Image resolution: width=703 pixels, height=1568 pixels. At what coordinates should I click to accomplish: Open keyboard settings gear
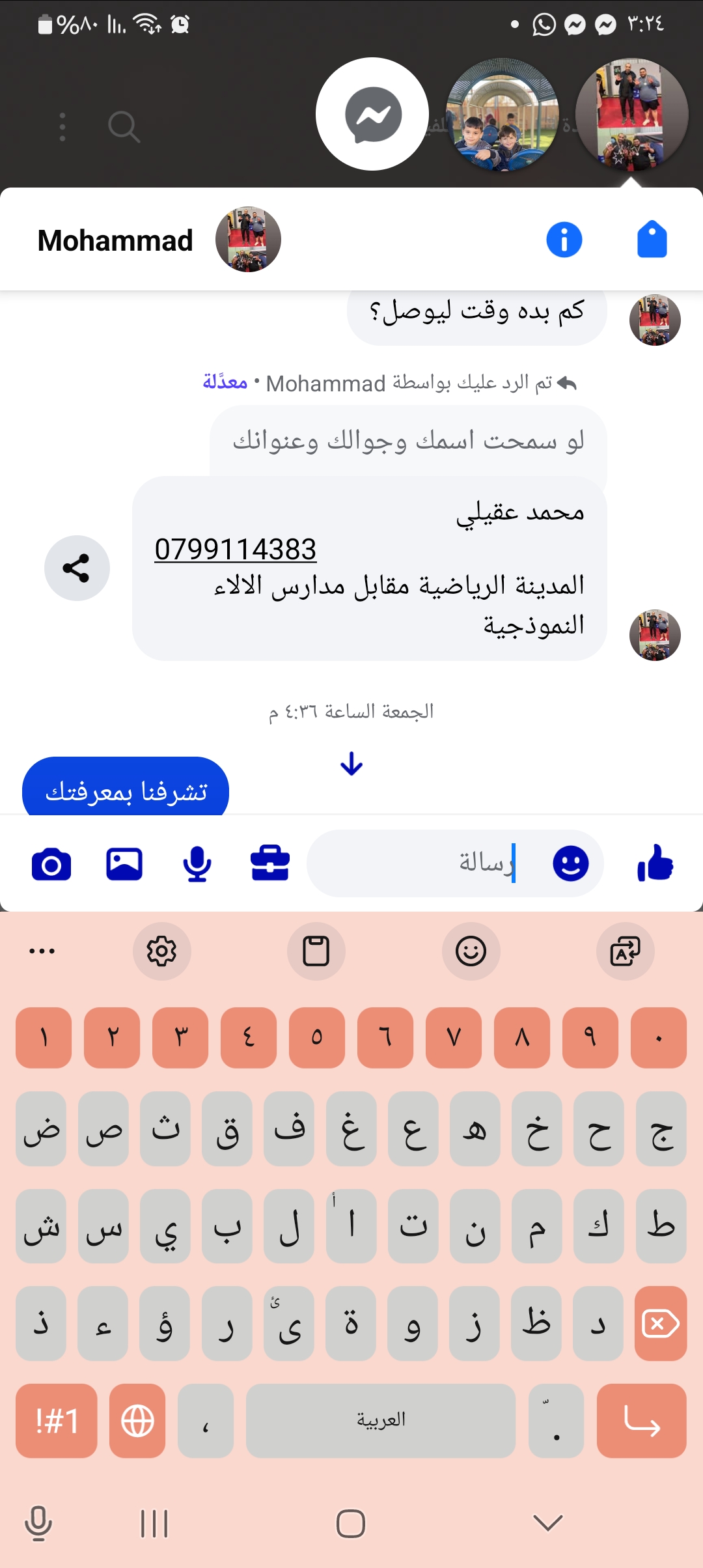161,951
